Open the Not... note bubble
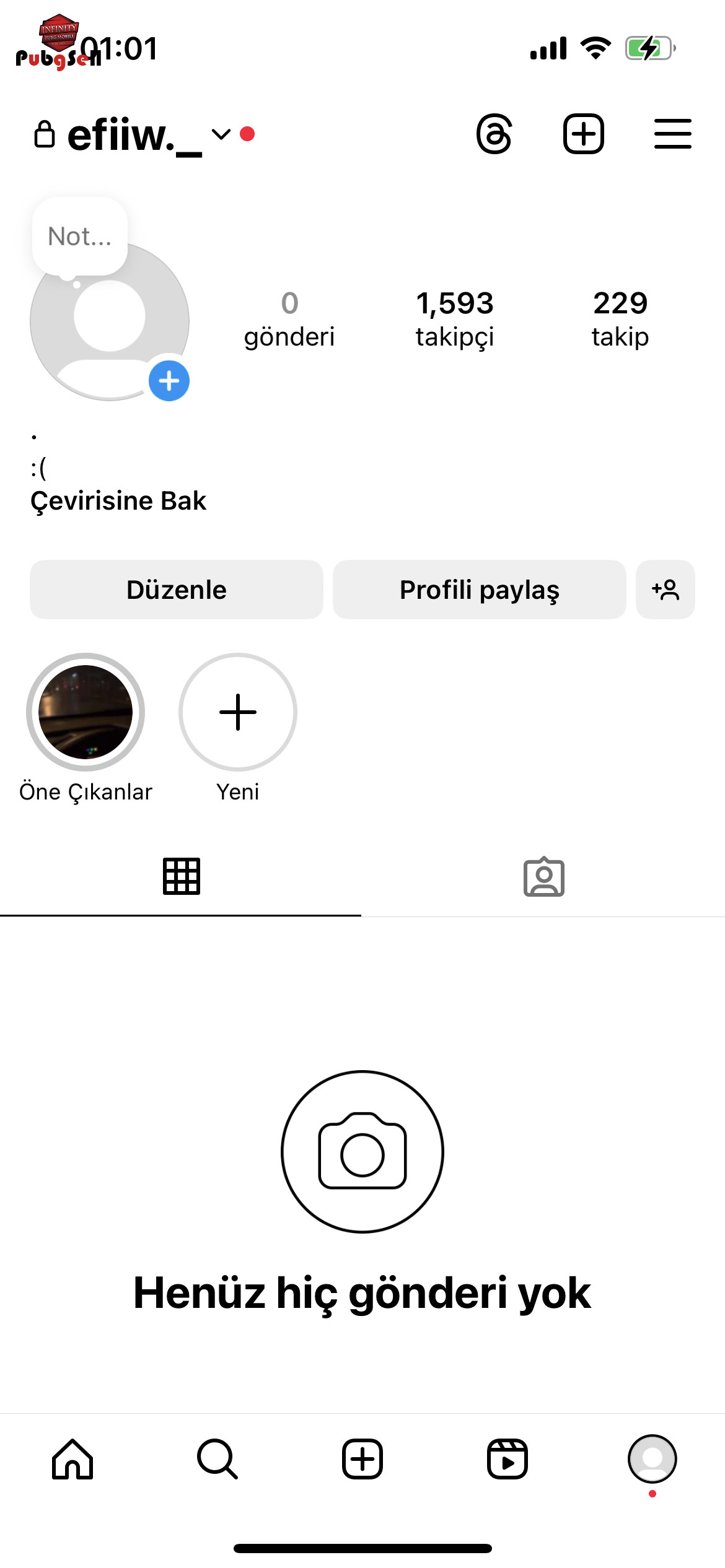Image resolution: width=725 pixels, height=1568 pixels. (80, 237)
